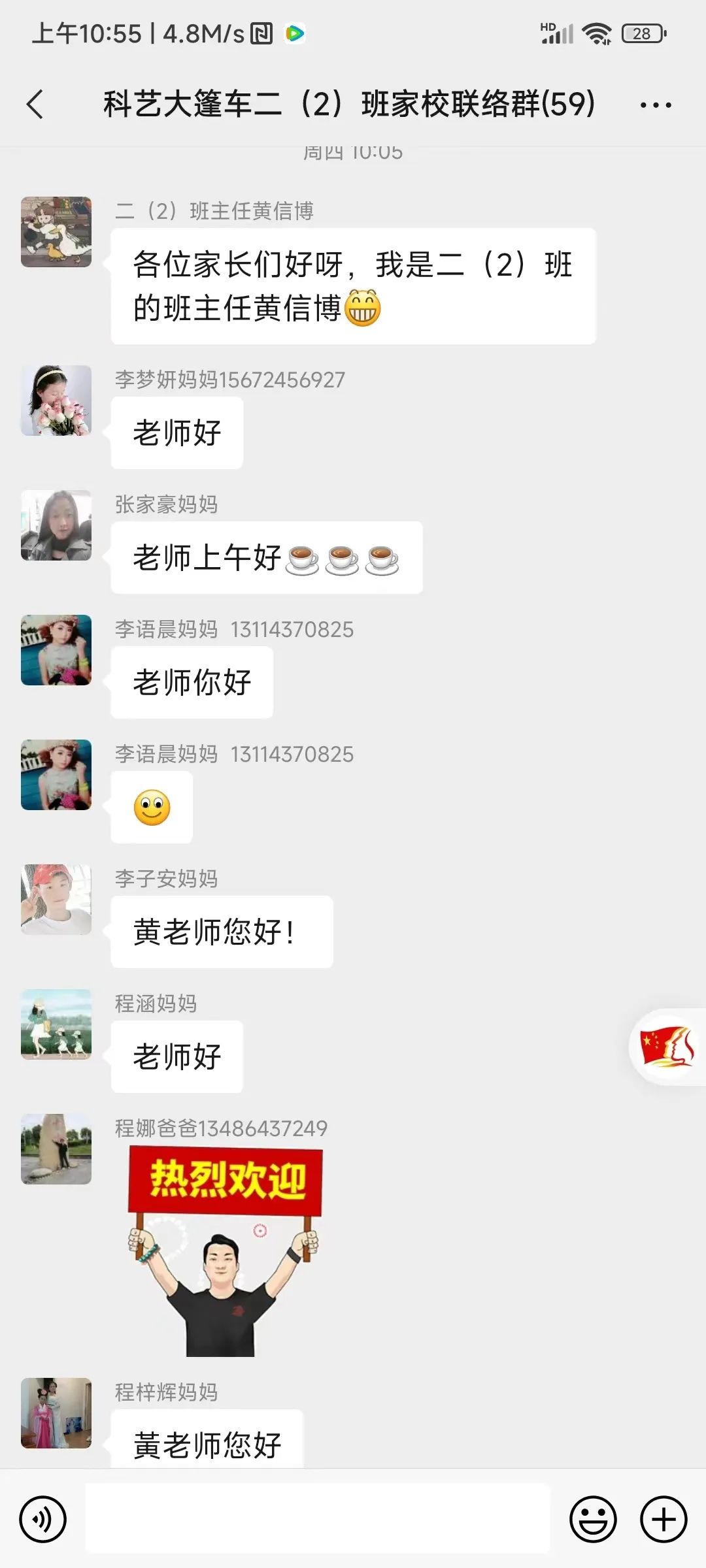Open 班主任黄信博's avatar profile
706x1568 pixels.
click(x=56, y=232)
